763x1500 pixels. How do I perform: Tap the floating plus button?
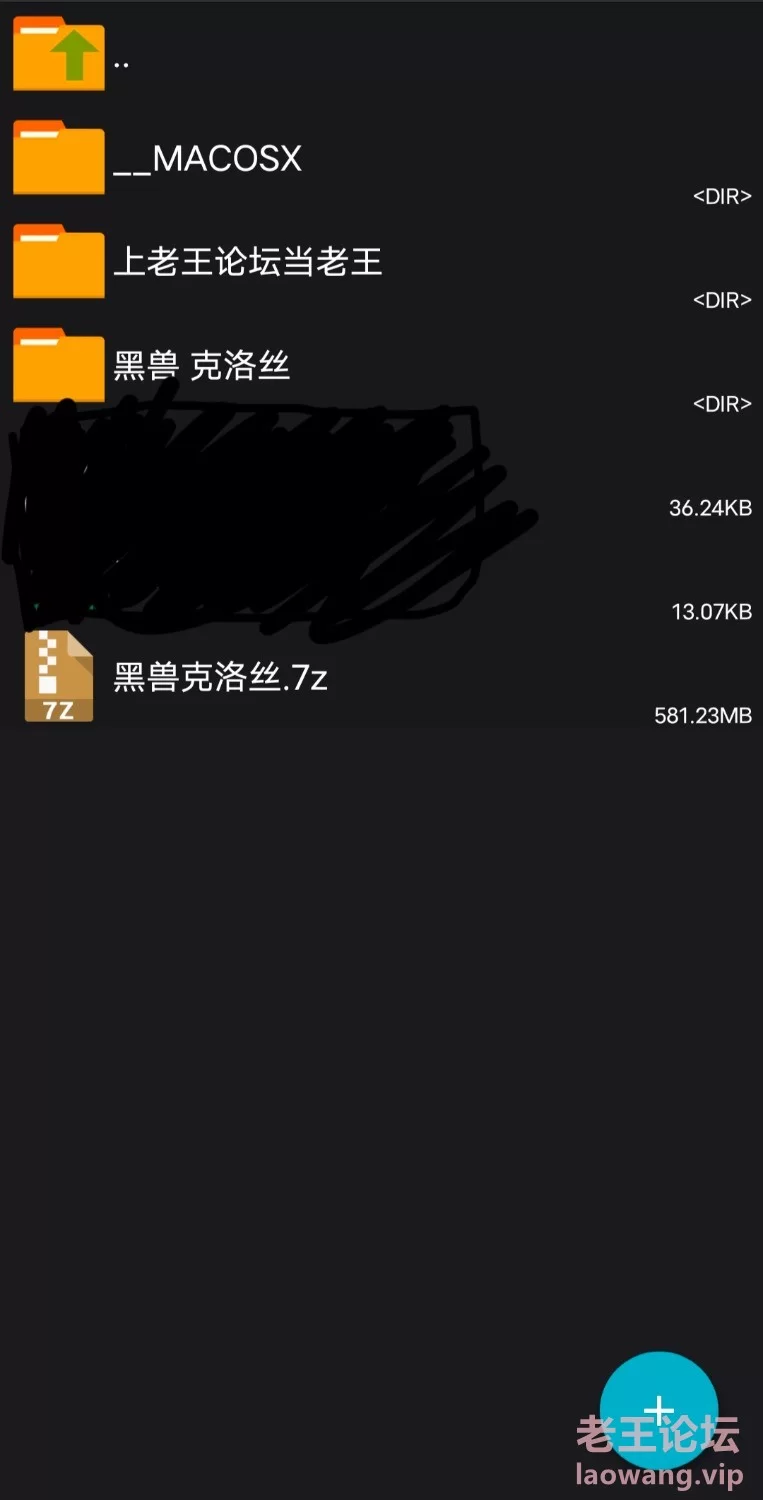pos(659,1411)
